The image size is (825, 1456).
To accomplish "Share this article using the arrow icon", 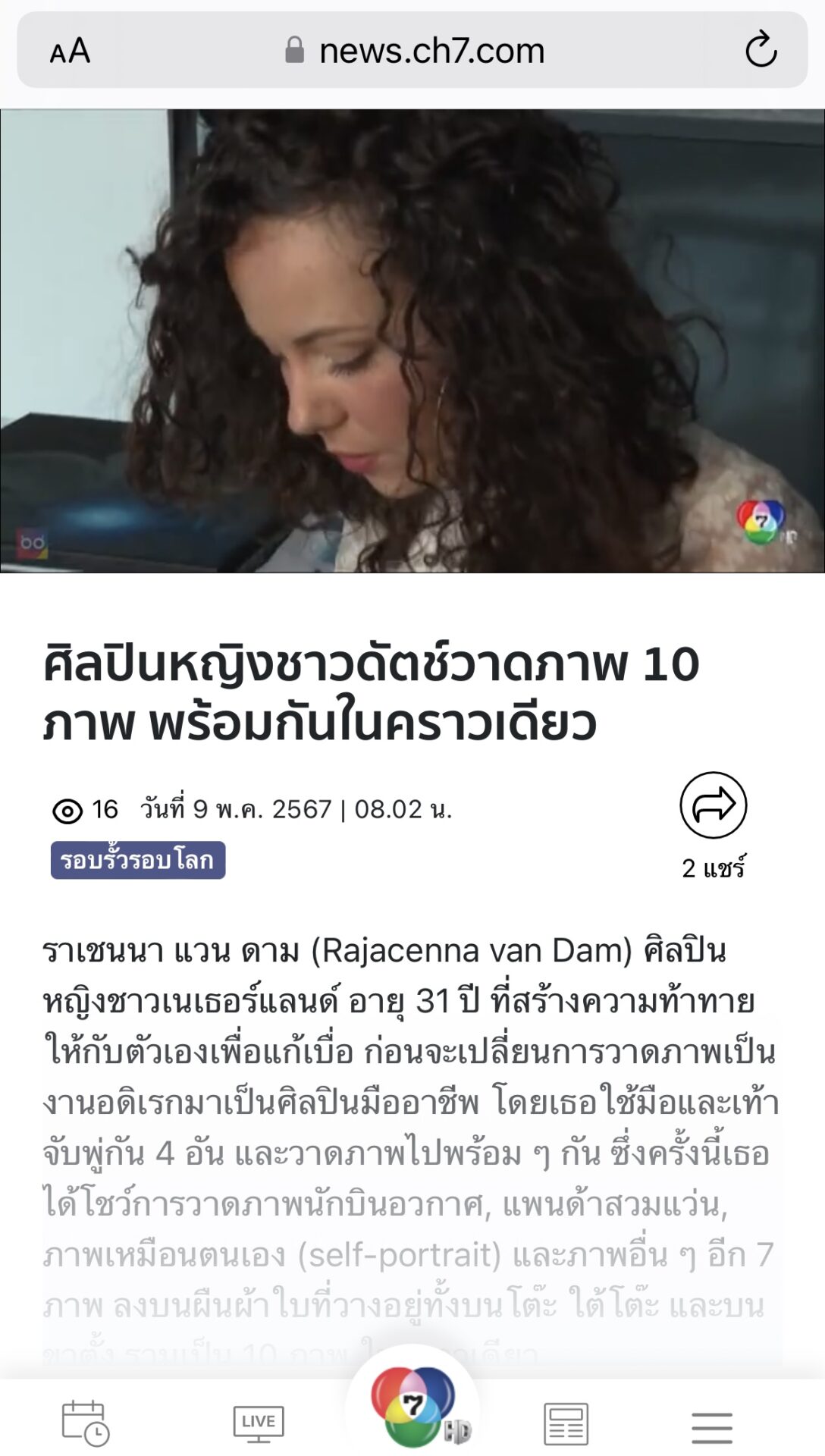I will (x=713, y=805).
